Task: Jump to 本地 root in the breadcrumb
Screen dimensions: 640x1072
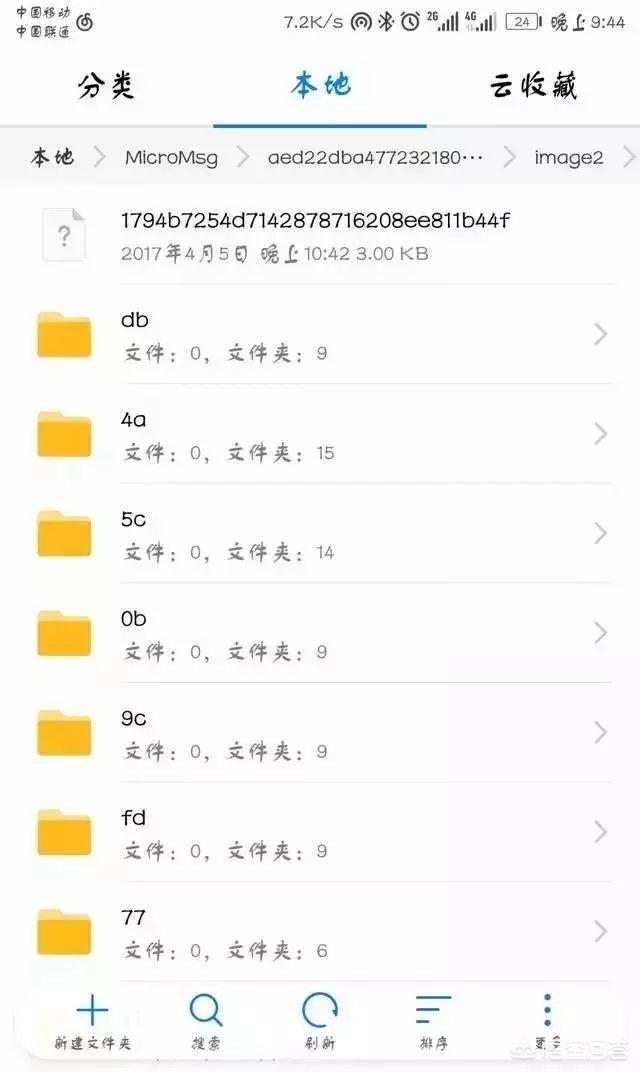Action: pos(52,158)
